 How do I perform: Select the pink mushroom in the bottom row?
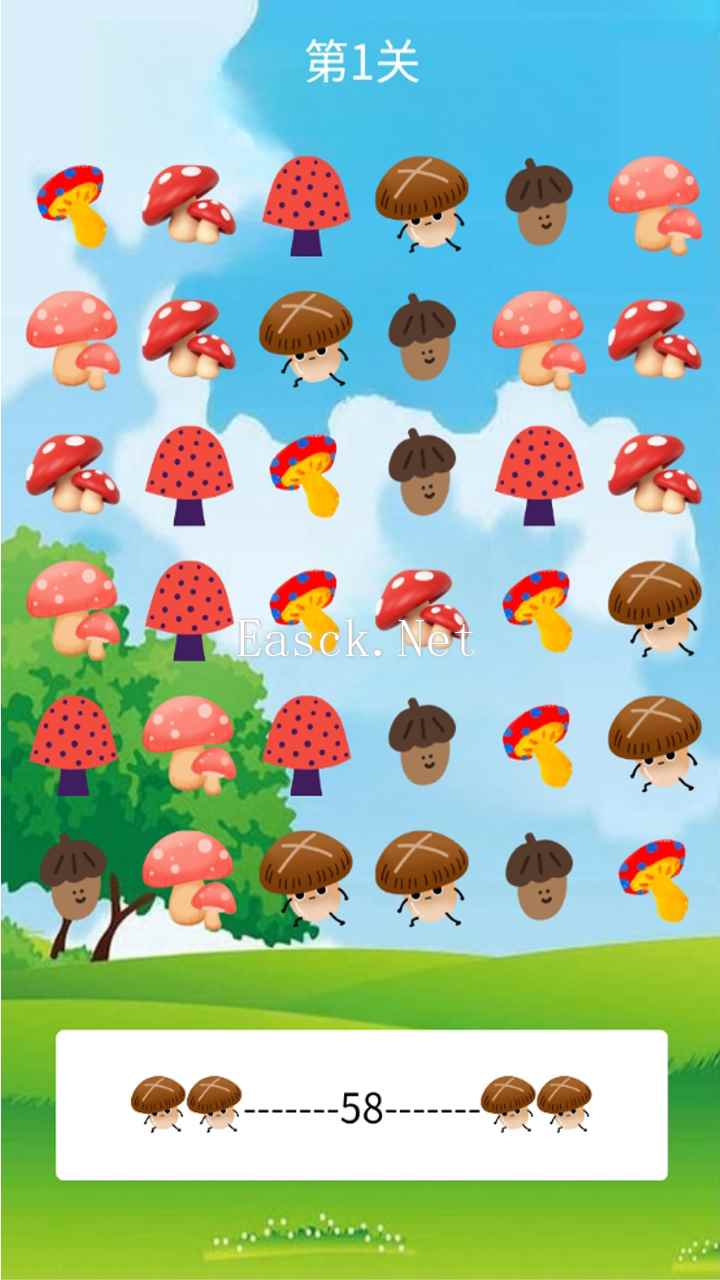tap(188, 878)
